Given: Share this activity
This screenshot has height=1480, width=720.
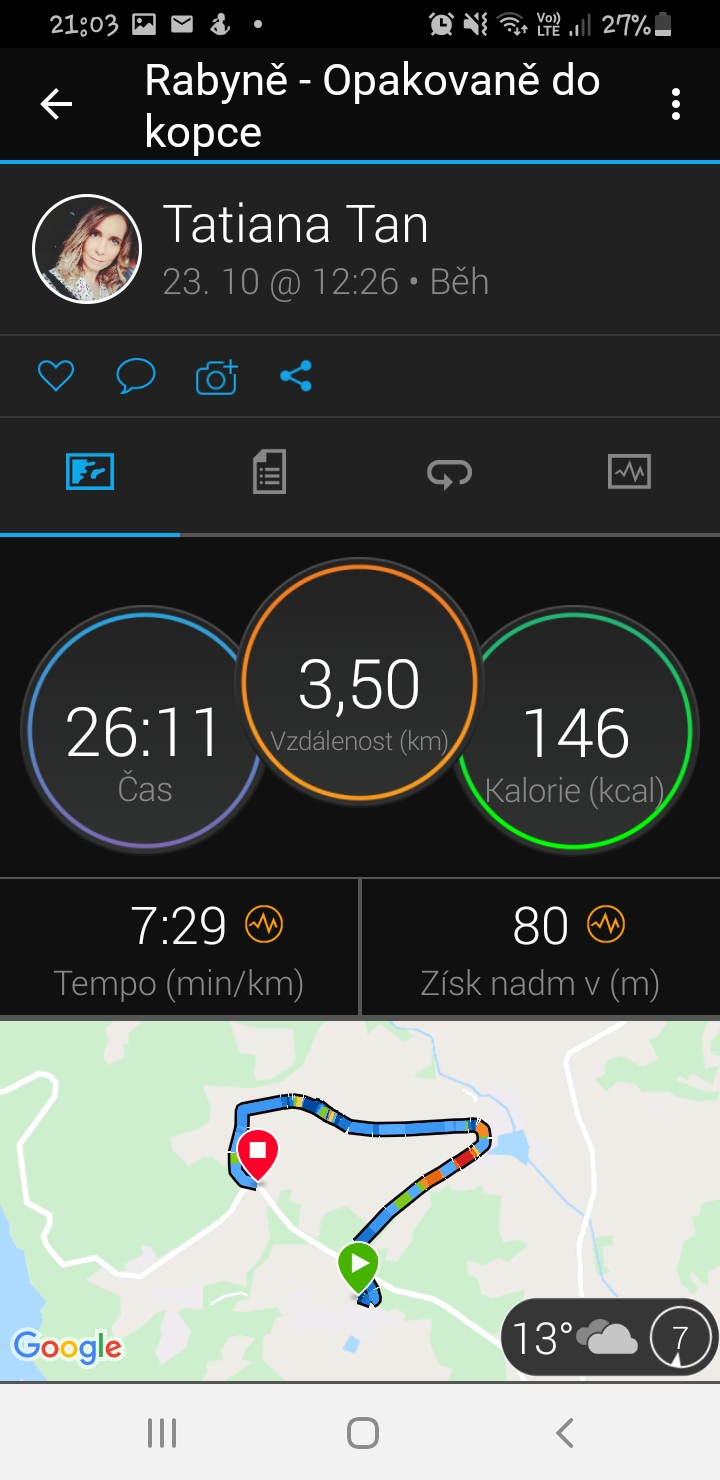Looking at the screenshot, I should [x=296, y=376].
